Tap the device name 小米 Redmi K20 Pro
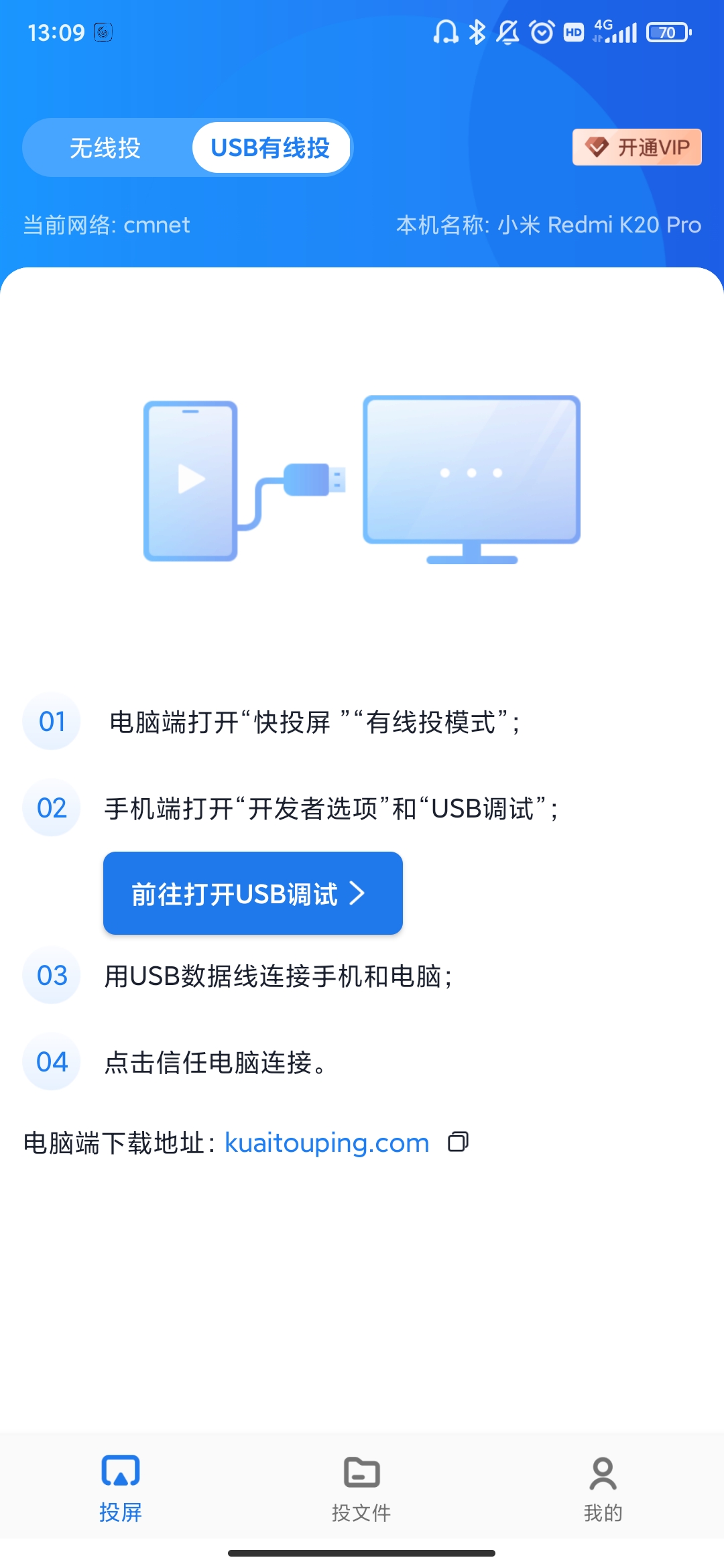This screenshot has width=724, height=1568. click(599, 224)
